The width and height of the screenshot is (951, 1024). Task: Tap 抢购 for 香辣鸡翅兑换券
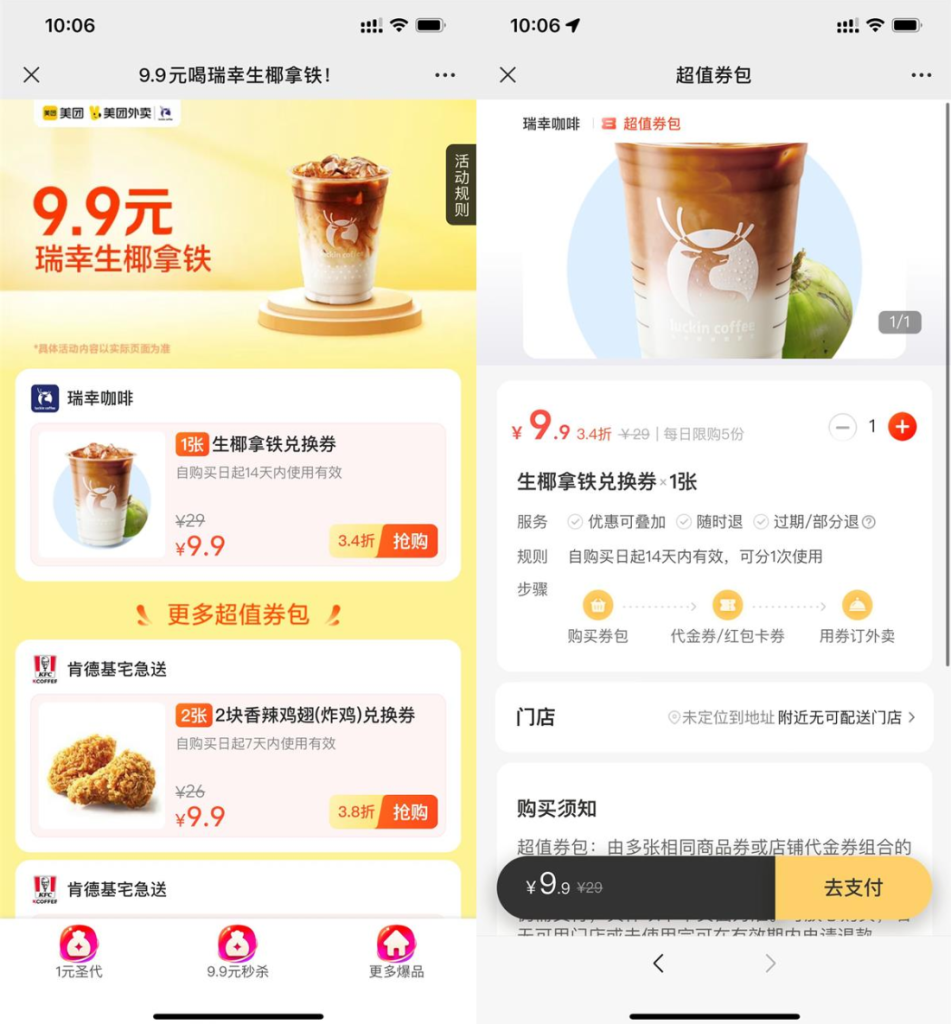[x=409, y=812]
